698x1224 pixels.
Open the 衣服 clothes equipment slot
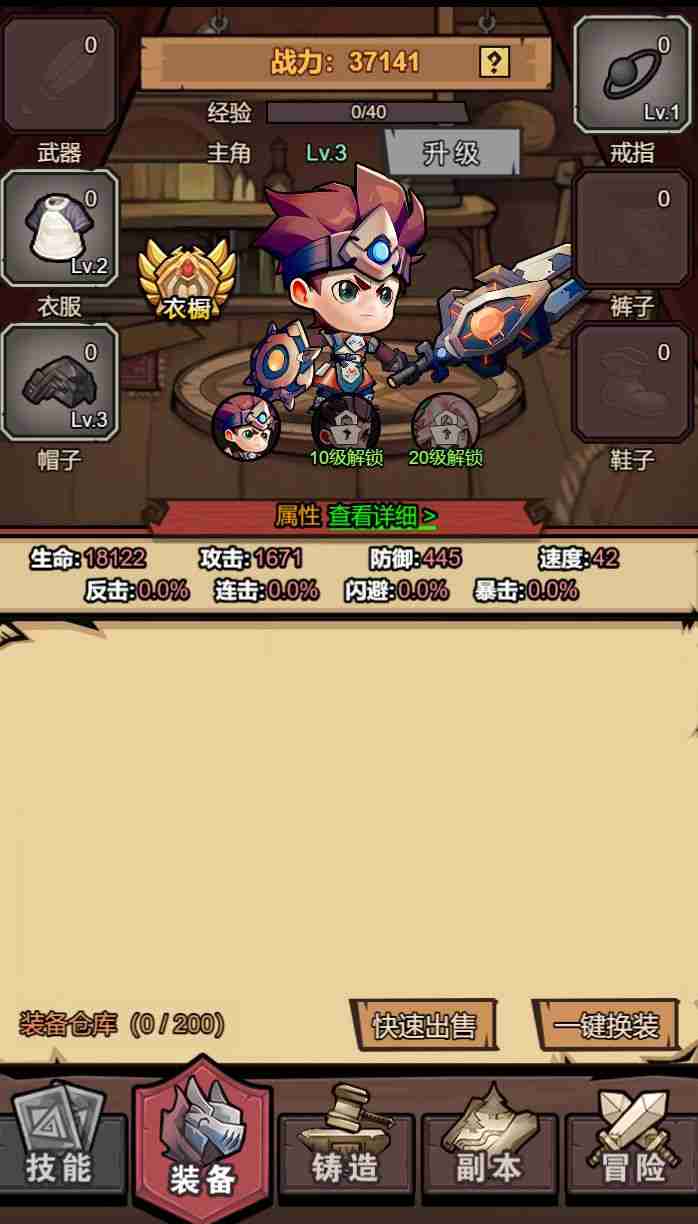tap(59, 230)
